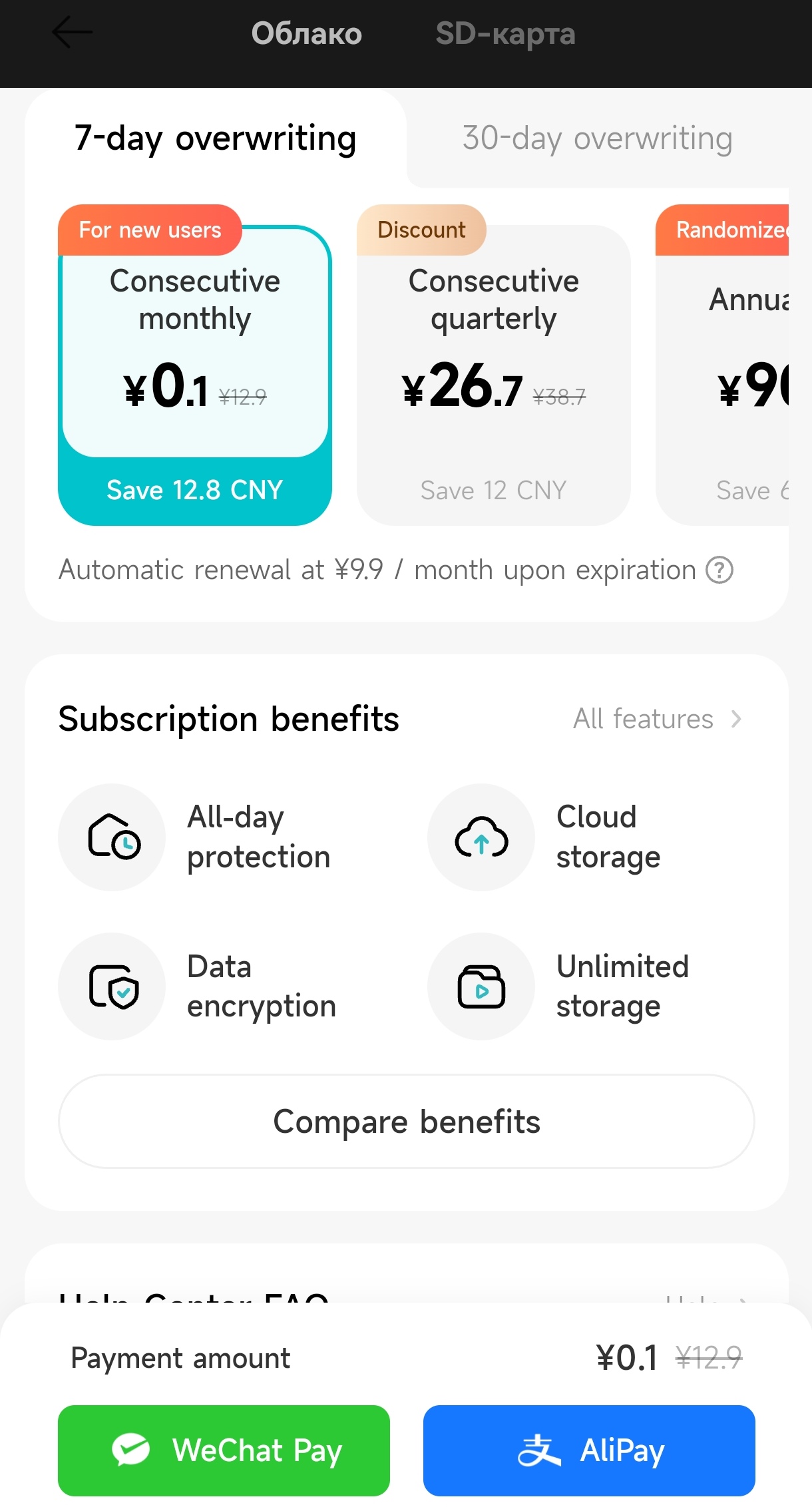Pay with AliPay
Viewport: 812px width, 1507px height.
point(589,1450)
